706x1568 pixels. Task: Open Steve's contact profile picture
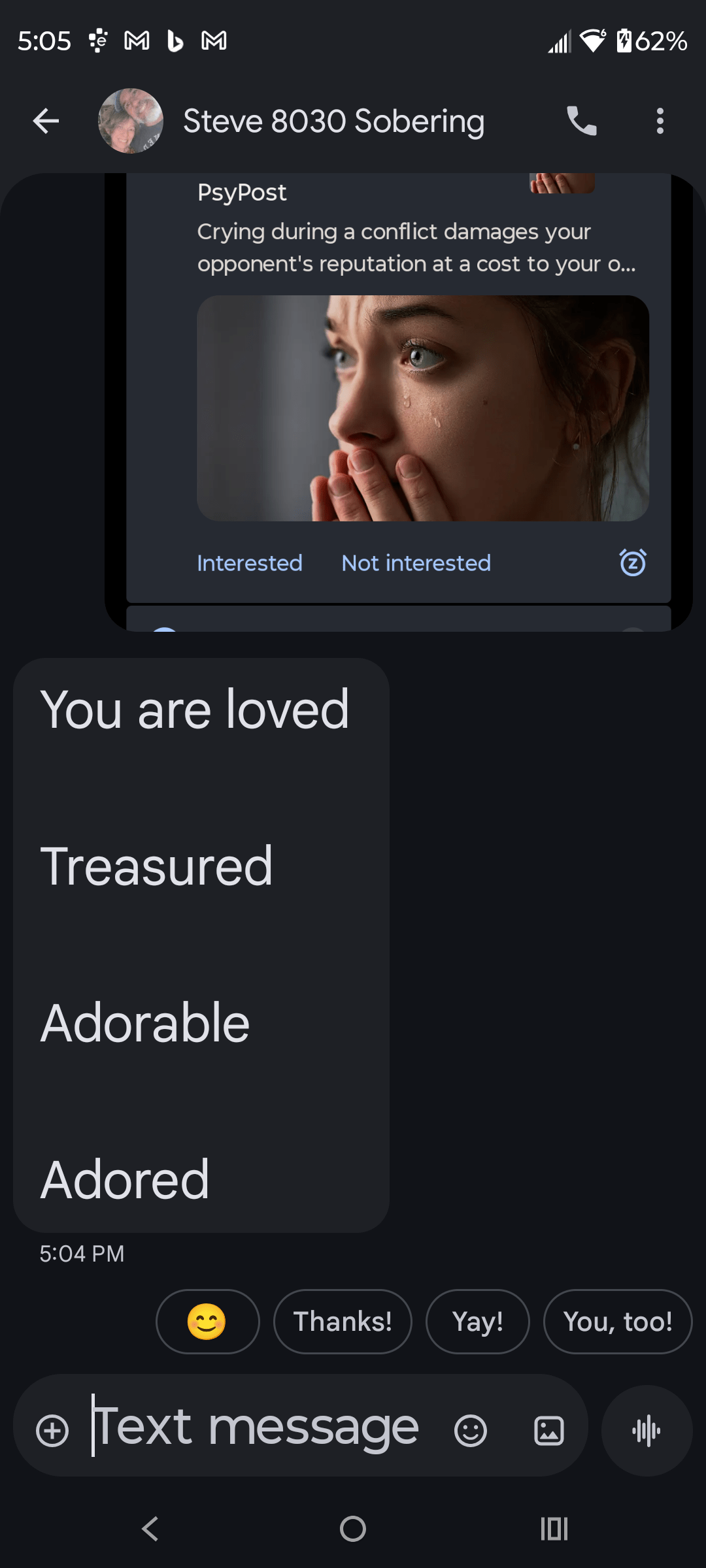pos(131,121)
